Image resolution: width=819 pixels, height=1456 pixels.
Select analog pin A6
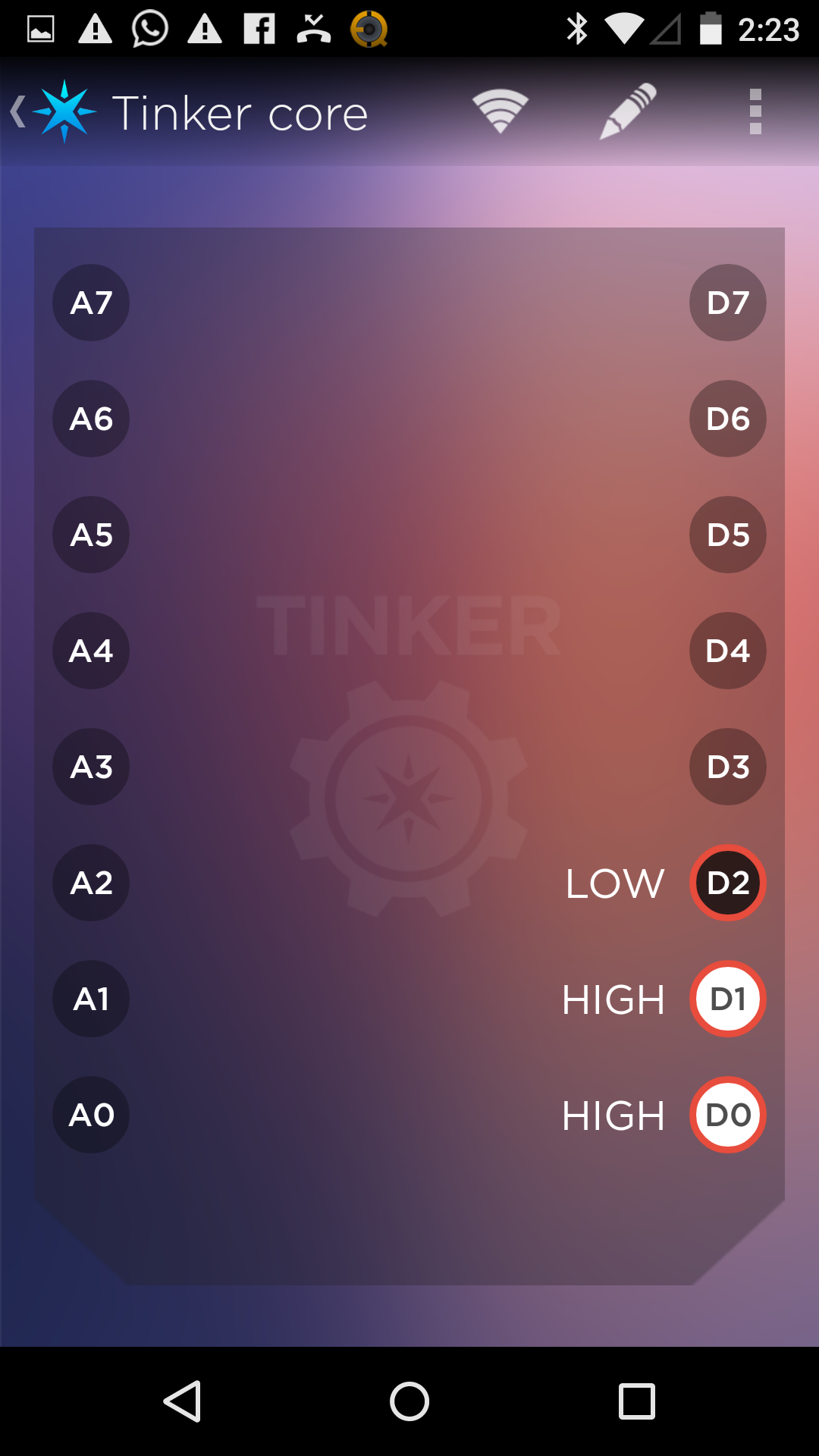(x=91, y=419)
